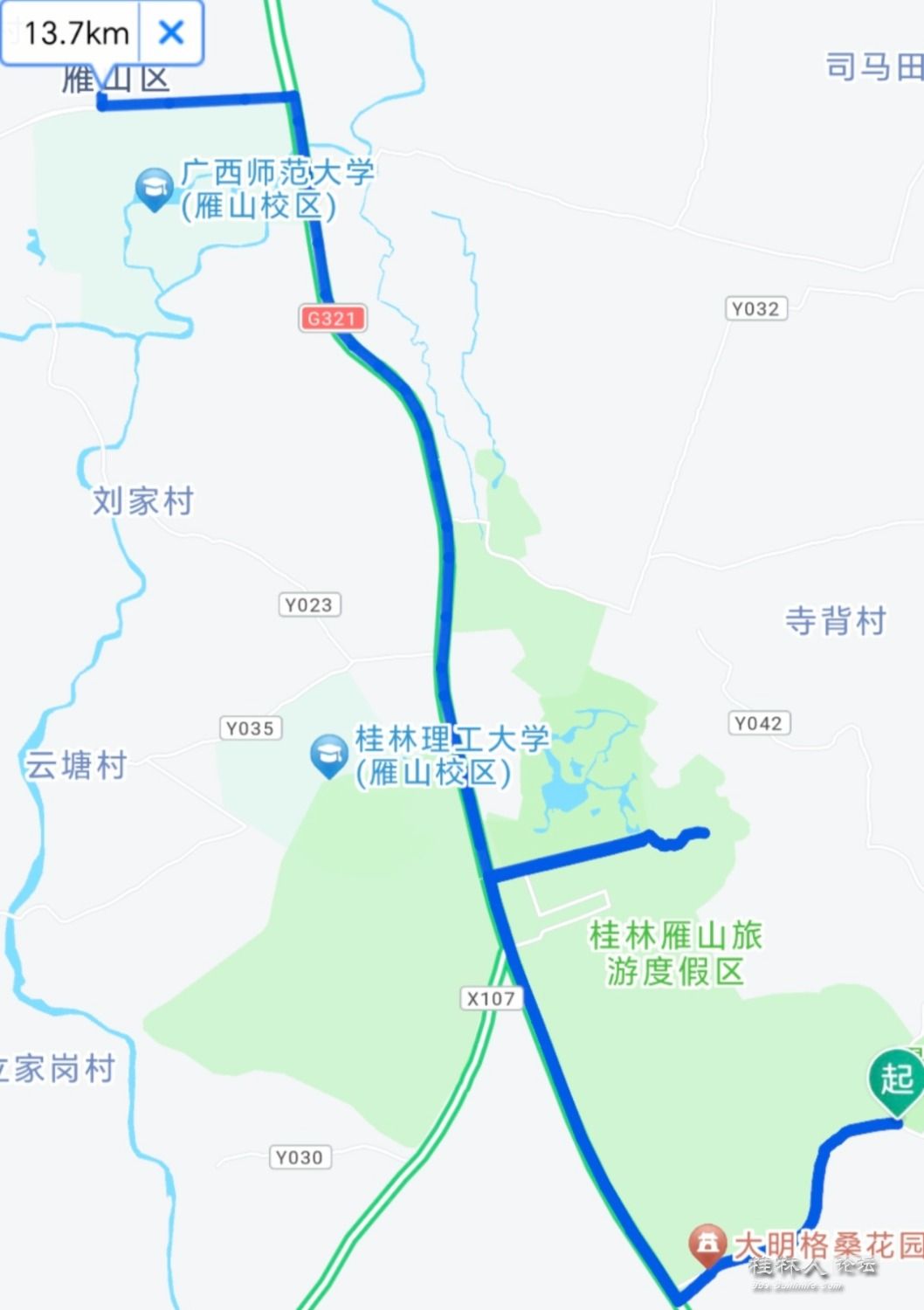Dismiss the 13.7km distance bubble

pyautogui.click(x=171, y=33)
